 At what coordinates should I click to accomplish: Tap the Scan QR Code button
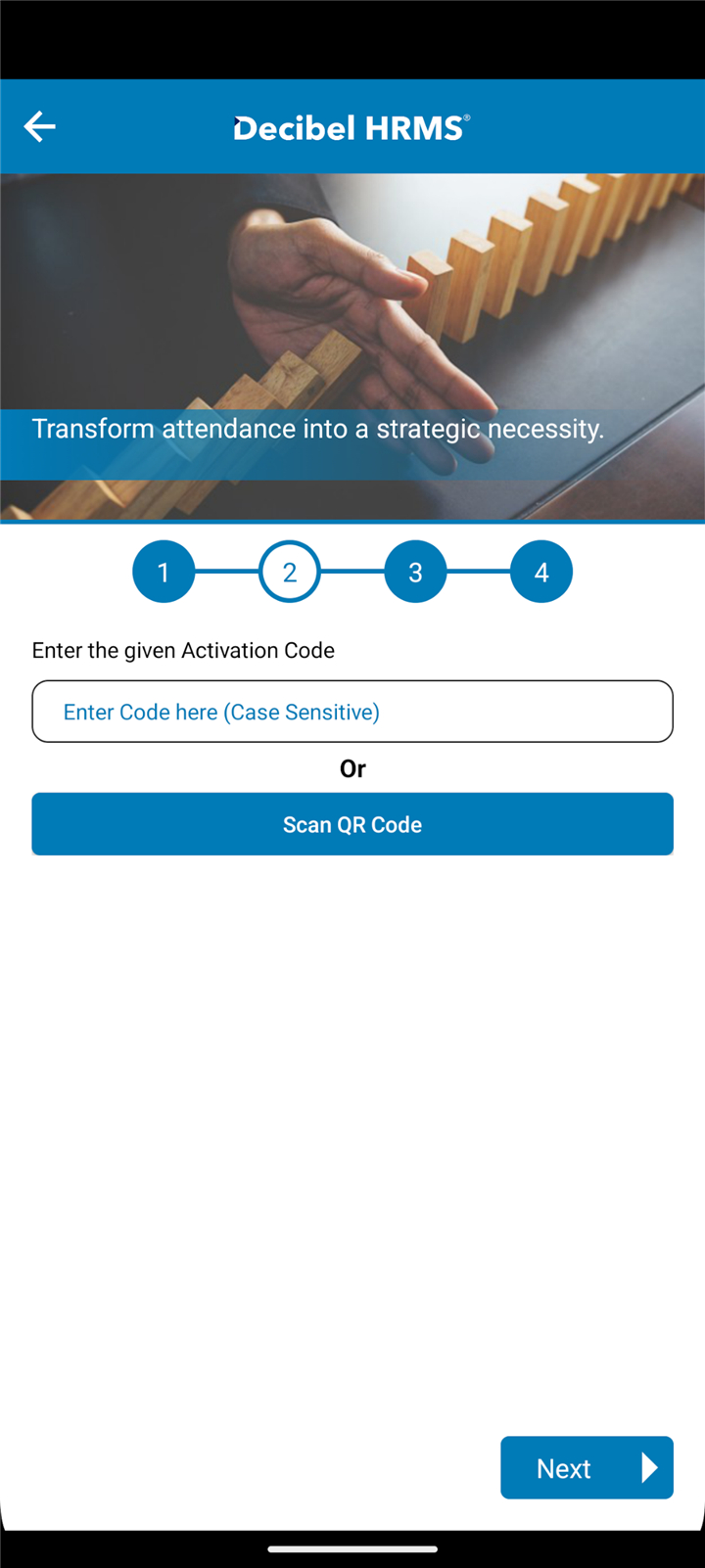click(352, 824)
